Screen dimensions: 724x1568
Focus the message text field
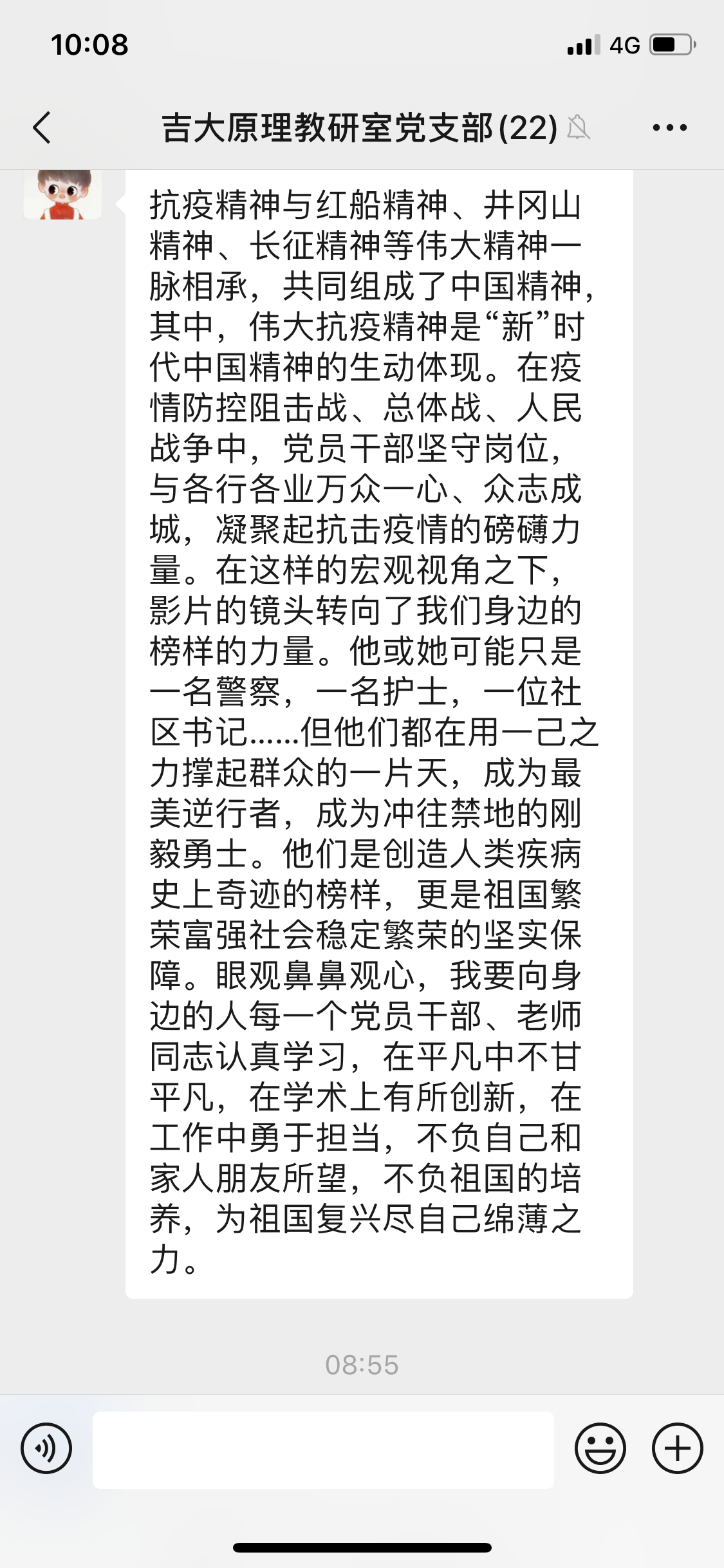[x=323, y=1450]
